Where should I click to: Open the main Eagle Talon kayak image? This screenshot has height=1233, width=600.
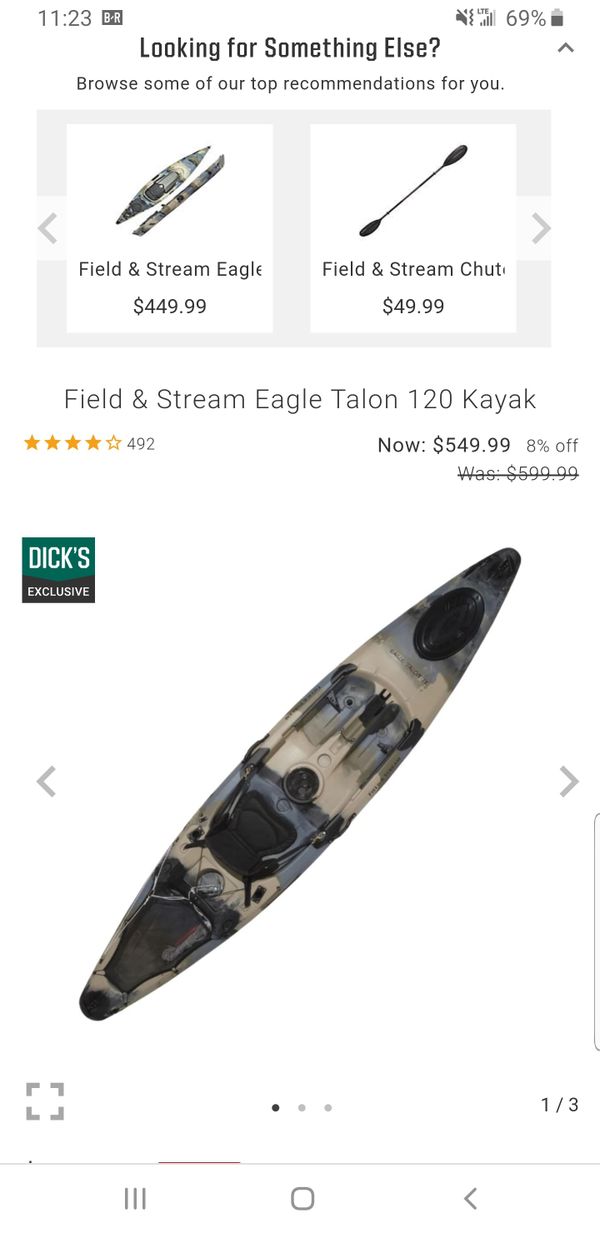[300, 785]
